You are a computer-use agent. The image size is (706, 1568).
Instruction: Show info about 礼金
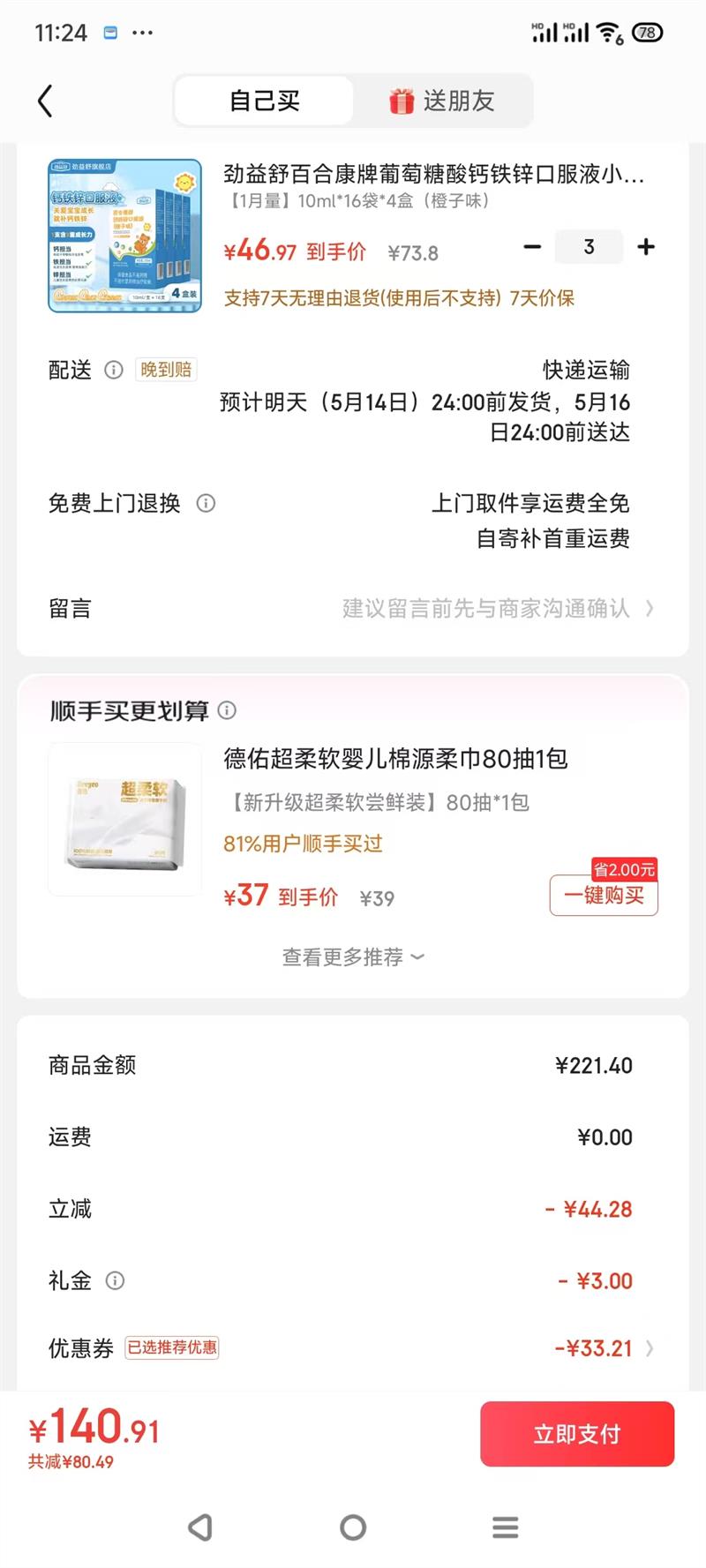click(115, 1280)
